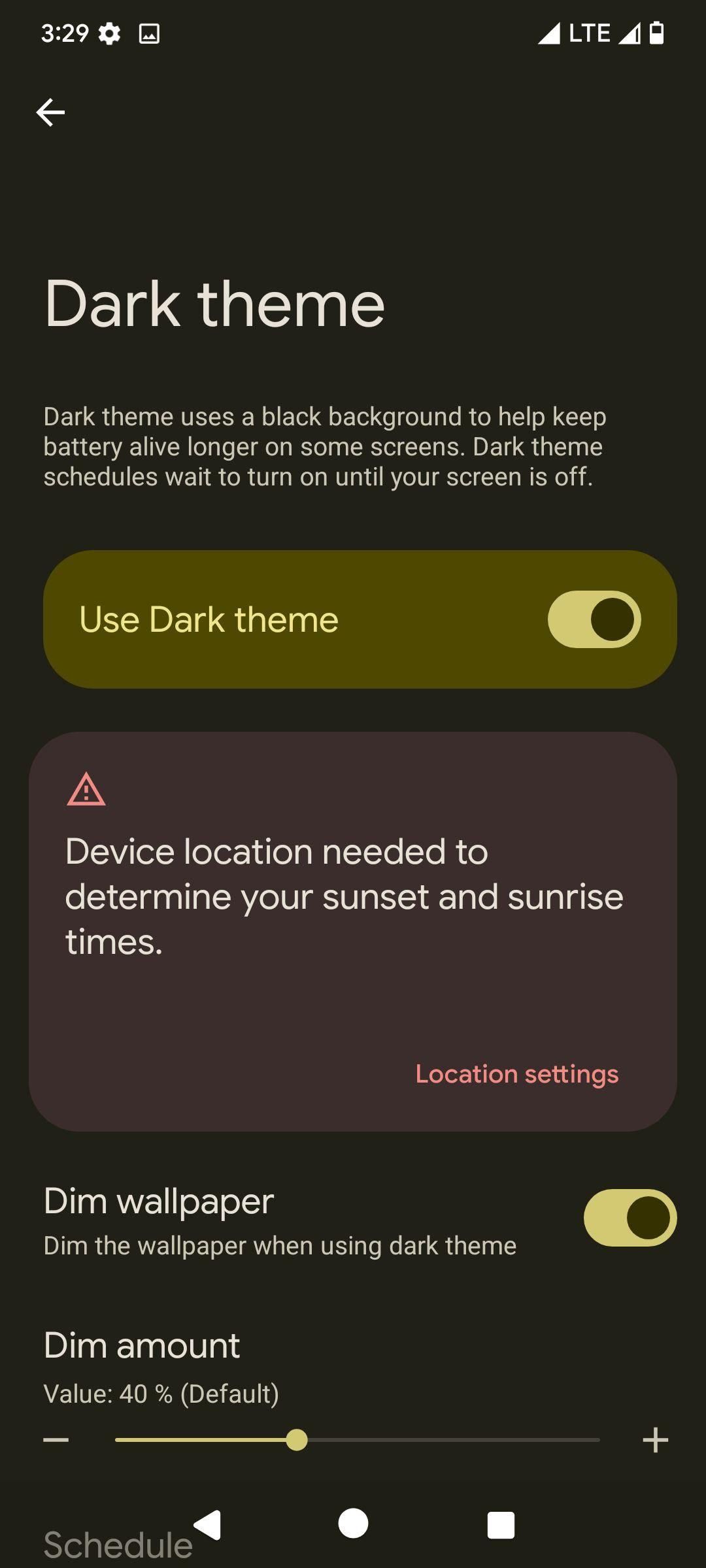Go back using the top arrow
The width and height of the screenshot is (706, 1568).
click(x=50, y=112)
